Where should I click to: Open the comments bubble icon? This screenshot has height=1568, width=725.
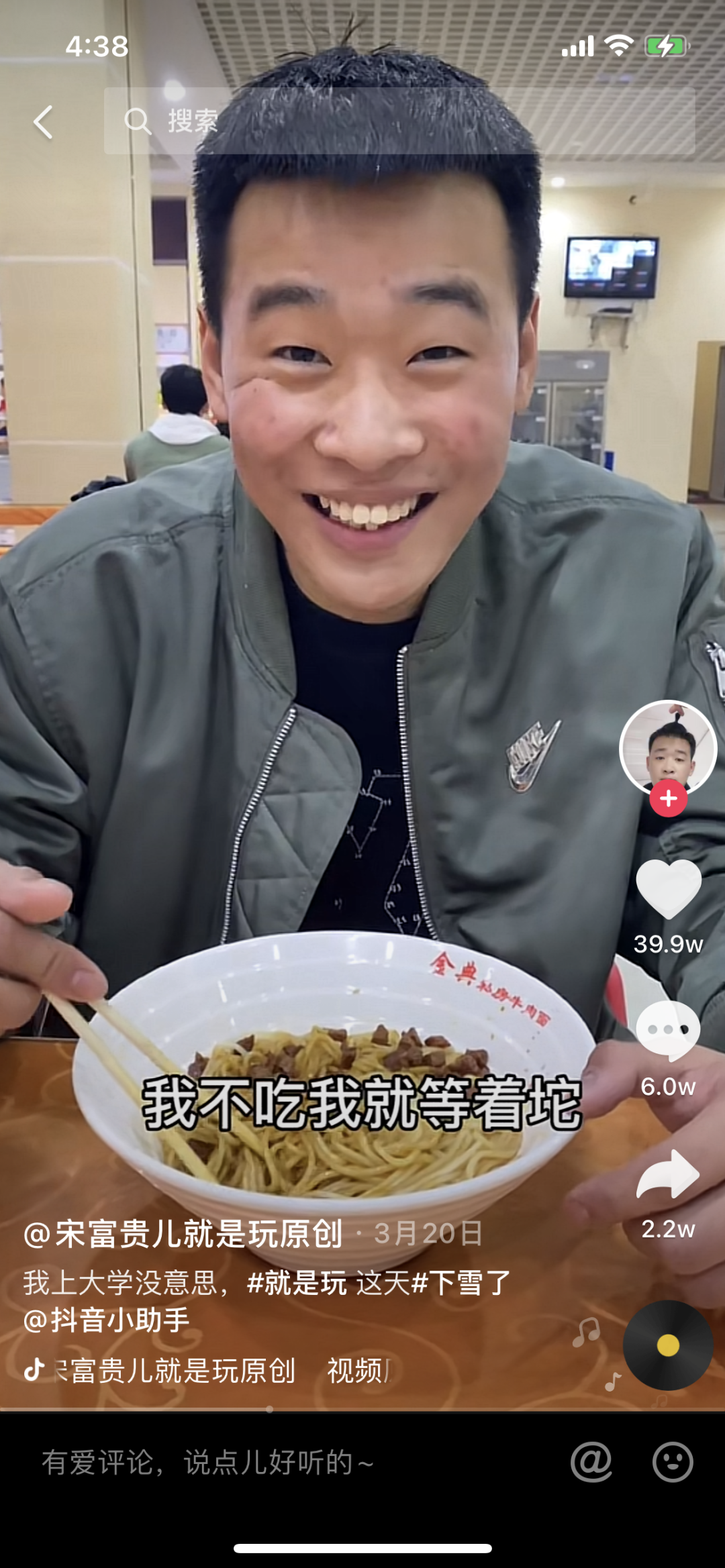669,1030
